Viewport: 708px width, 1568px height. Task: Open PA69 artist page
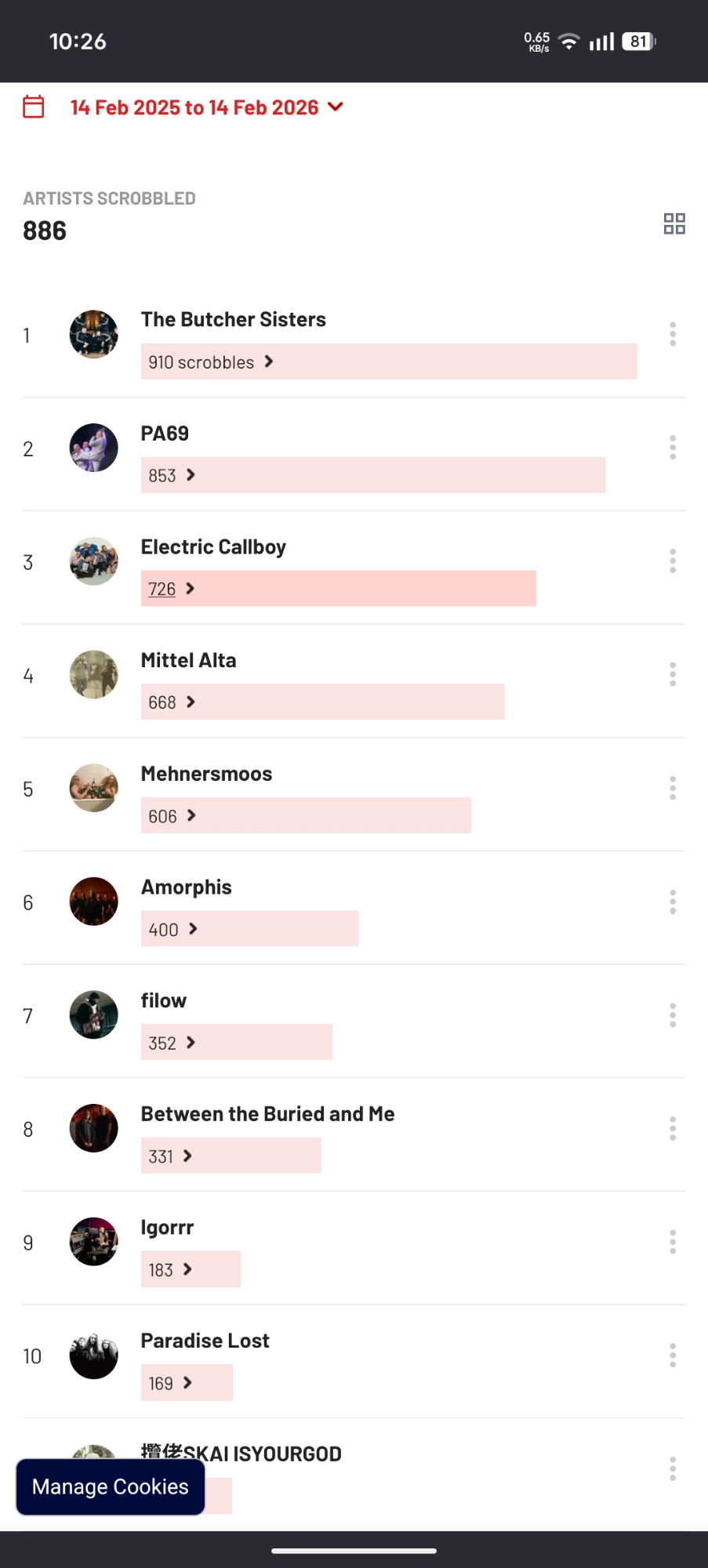[165, 434]
